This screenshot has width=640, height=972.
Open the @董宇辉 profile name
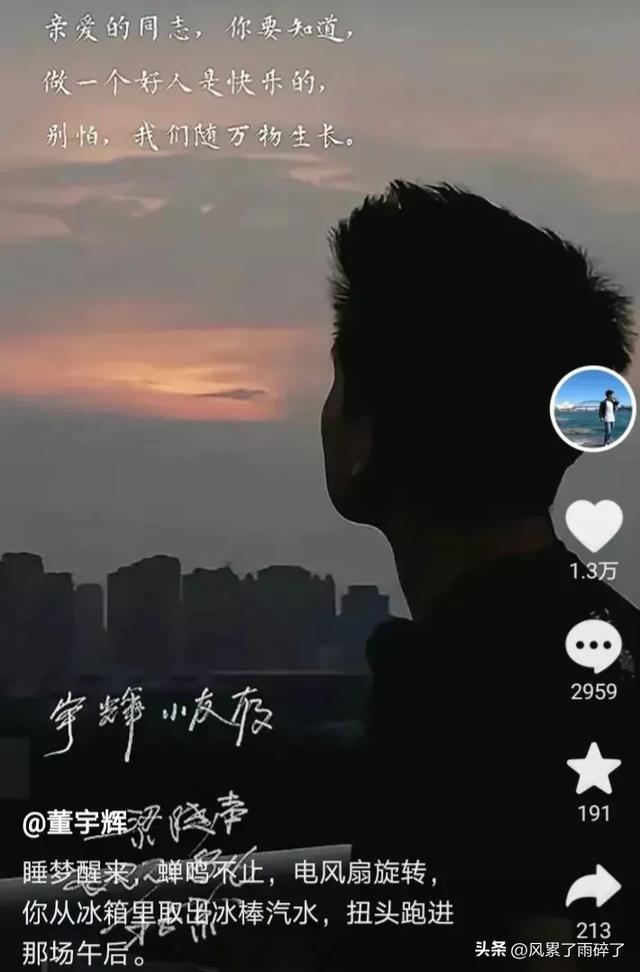pyautogui.click(x=75, y=823)
